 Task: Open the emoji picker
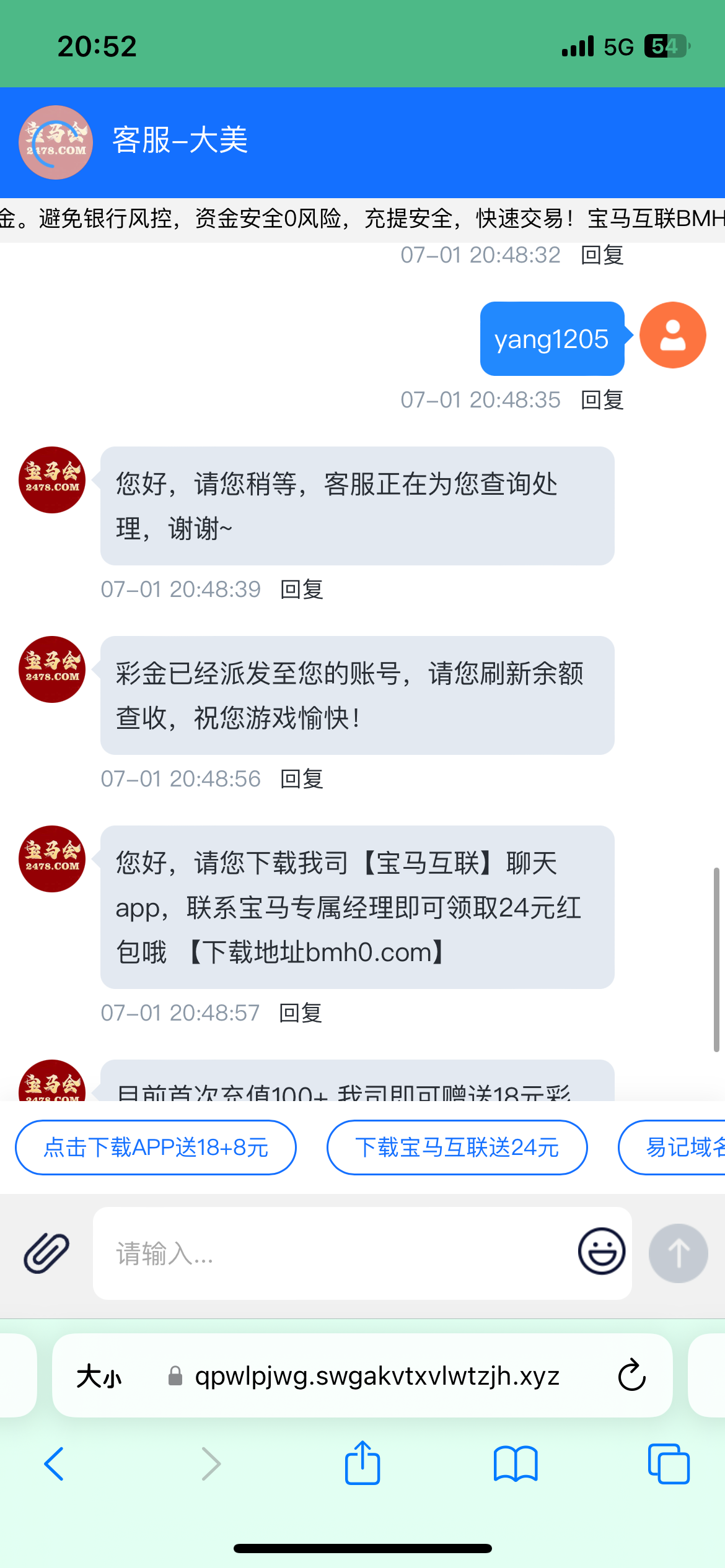(601, 1251)
